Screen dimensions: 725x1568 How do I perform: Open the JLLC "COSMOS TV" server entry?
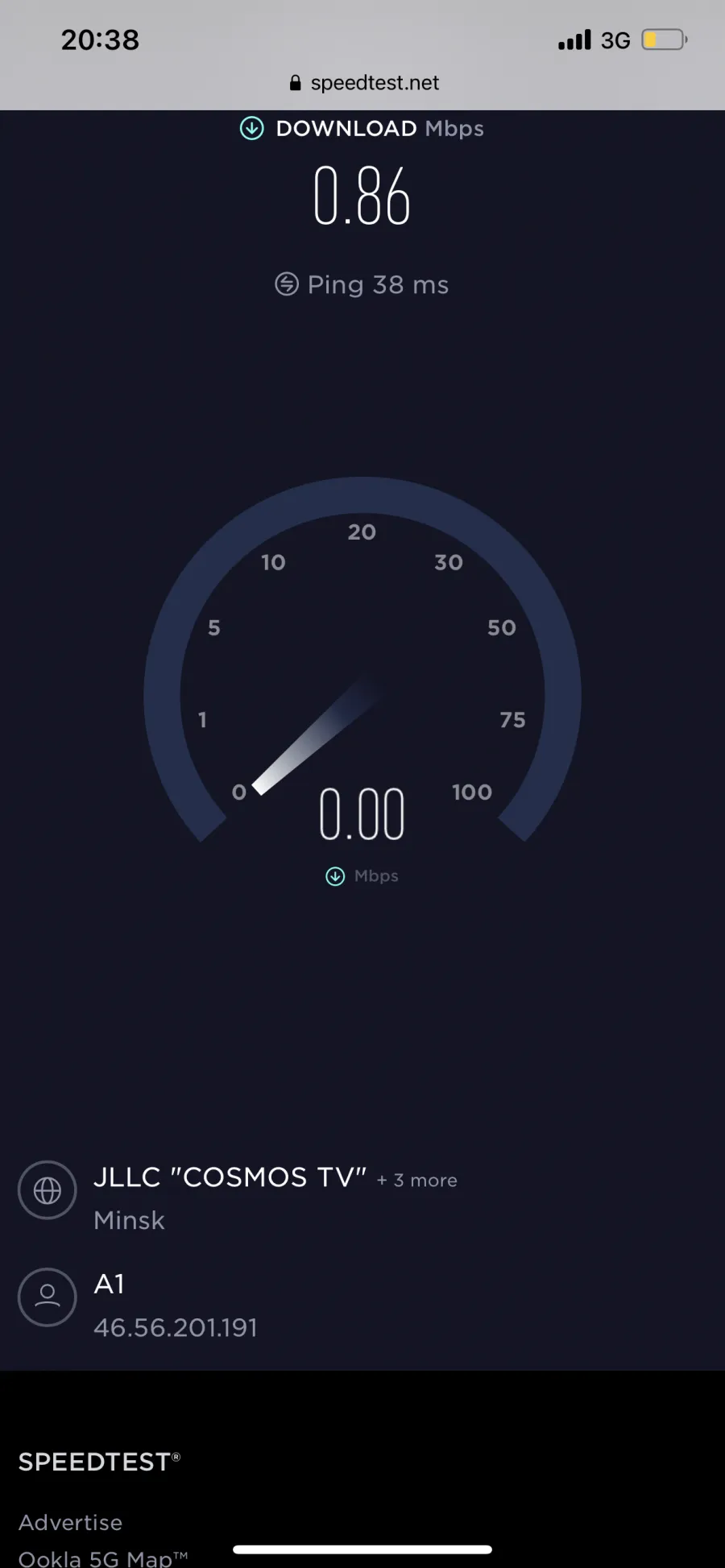230,1177
